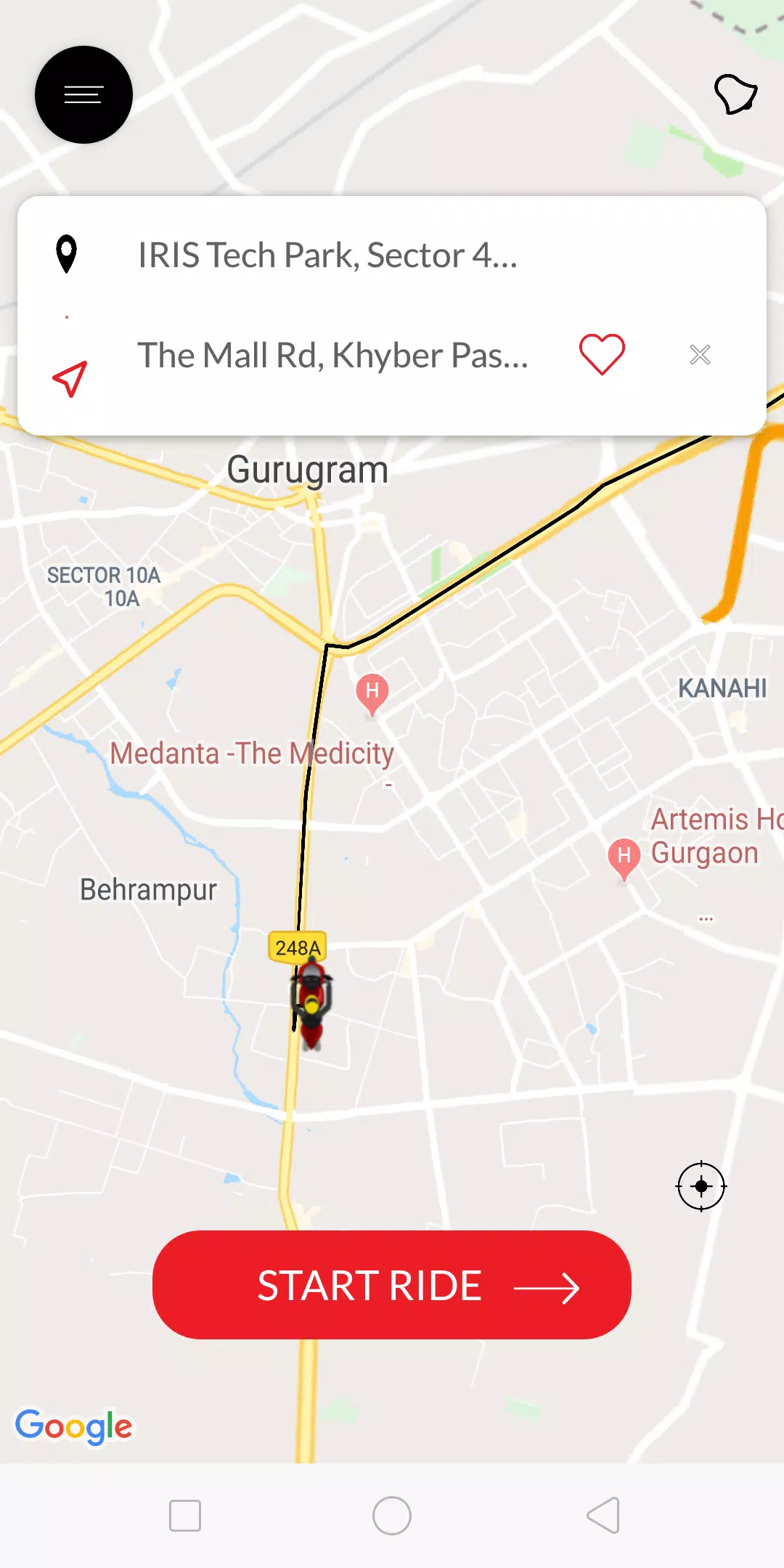Change The Mall Rd destination

pos(332,356)
